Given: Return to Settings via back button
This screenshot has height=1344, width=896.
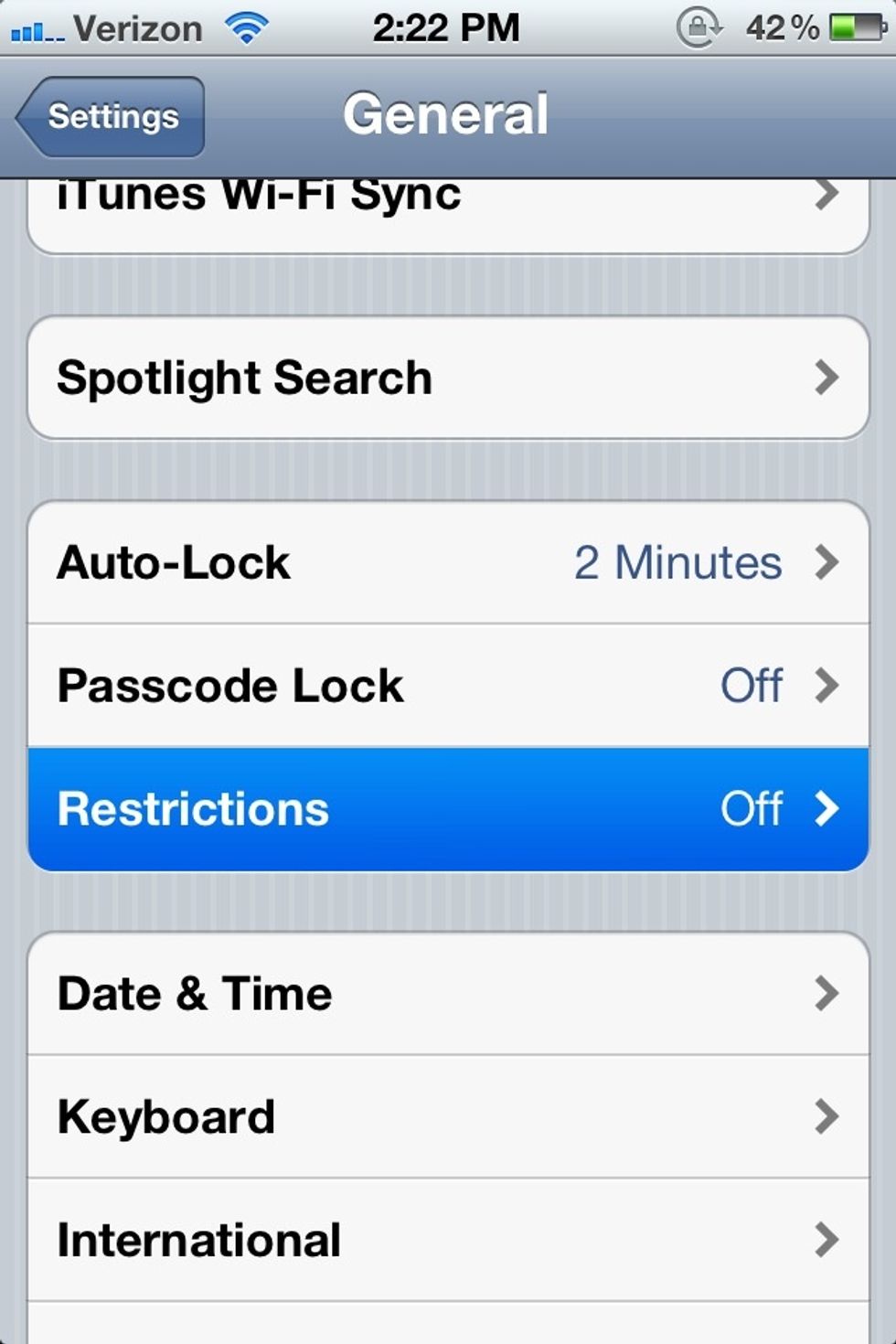Looking at the screenshot, I should coord(107,116).
